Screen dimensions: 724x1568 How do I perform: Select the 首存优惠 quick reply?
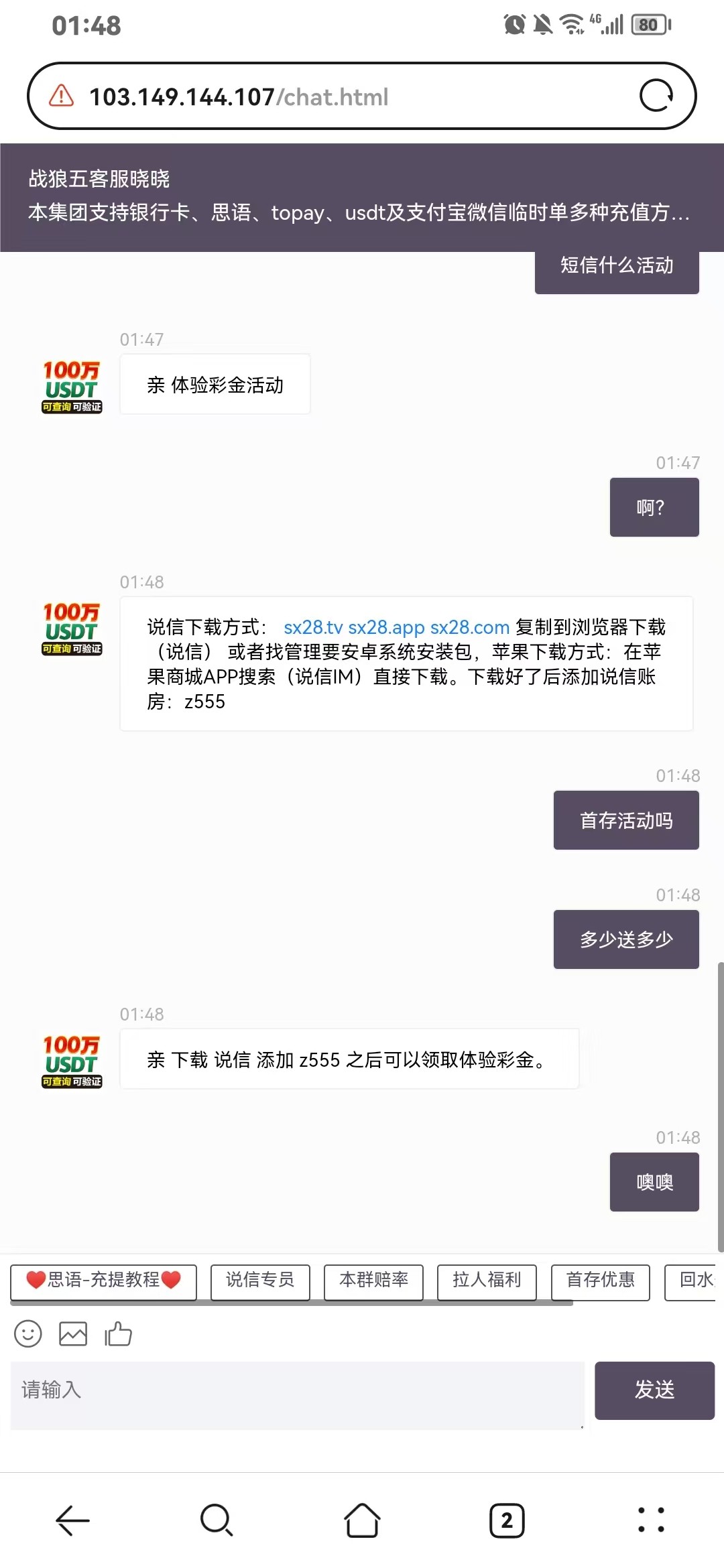coord(600,1281)
